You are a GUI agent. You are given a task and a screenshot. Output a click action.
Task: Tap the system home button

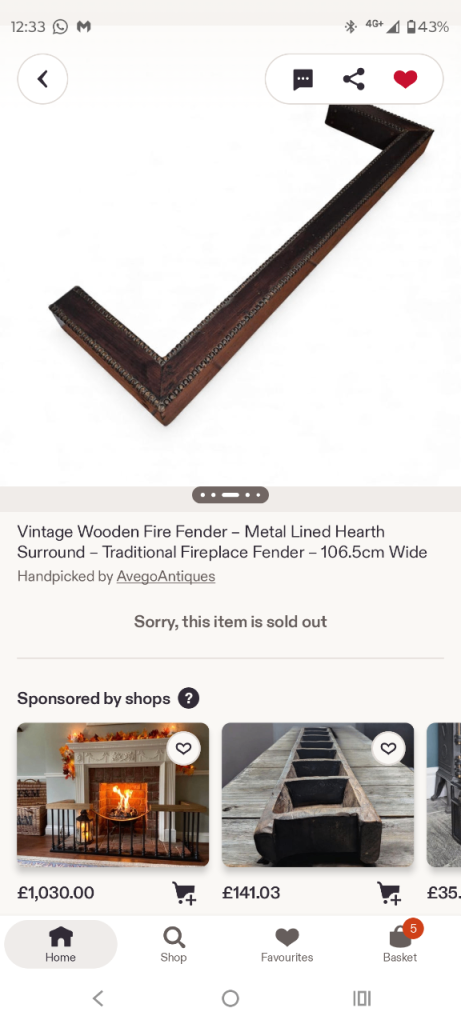(x=230, y=998)
